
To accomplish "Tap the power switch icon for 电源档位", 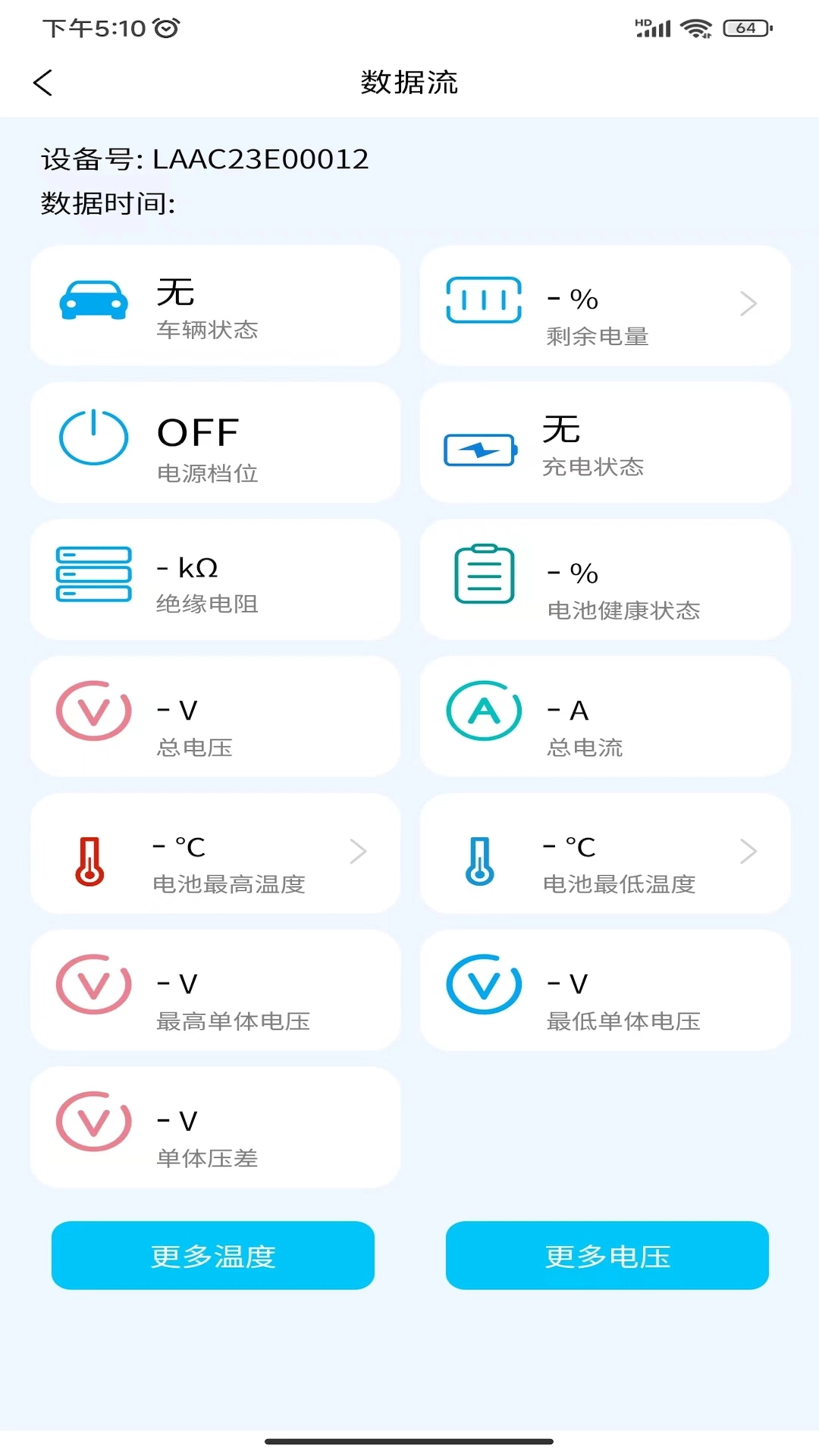I will (93, 438).
